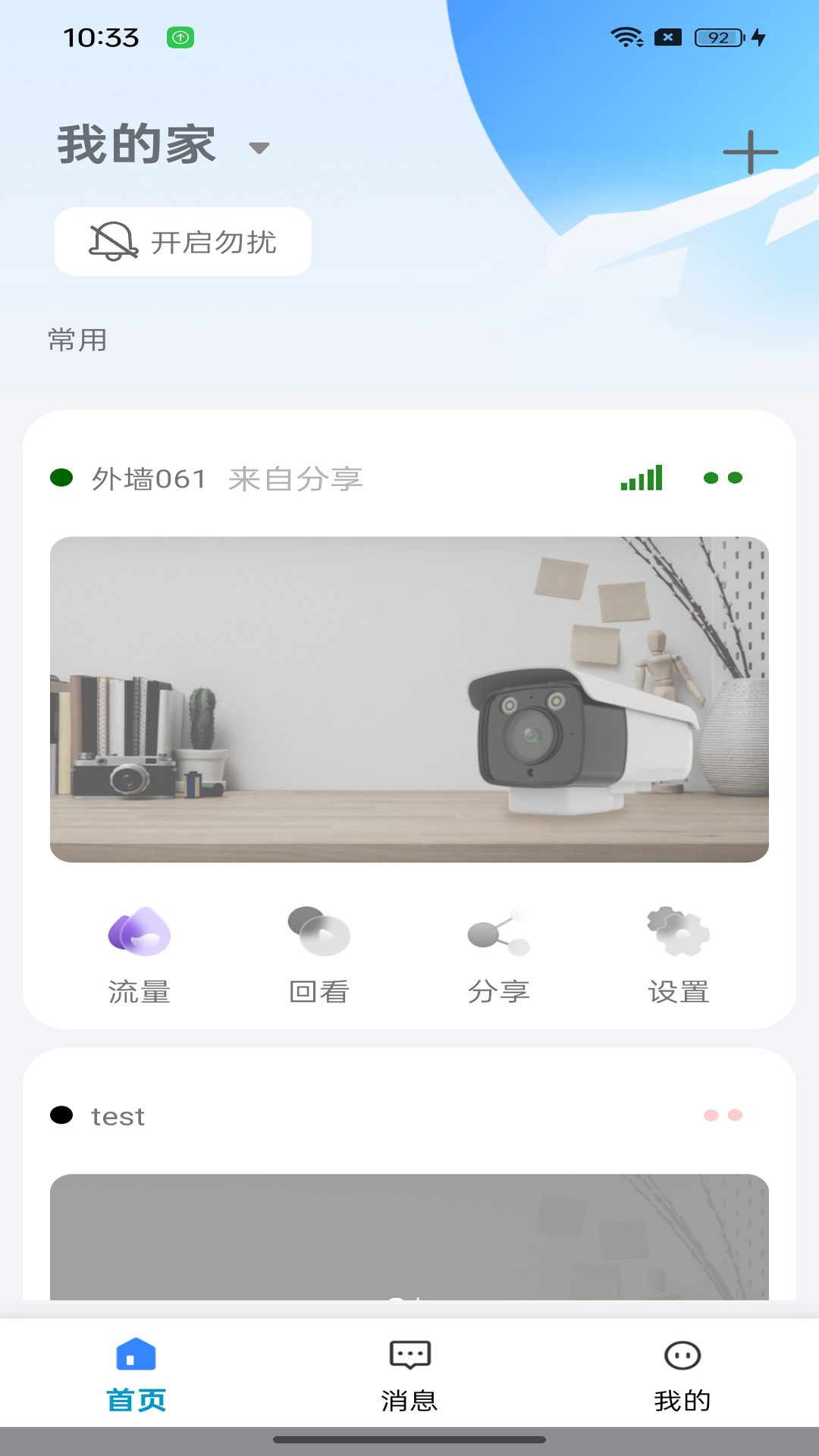Open 回看 playback for camera 外墙061

click(x=318, y=952)
